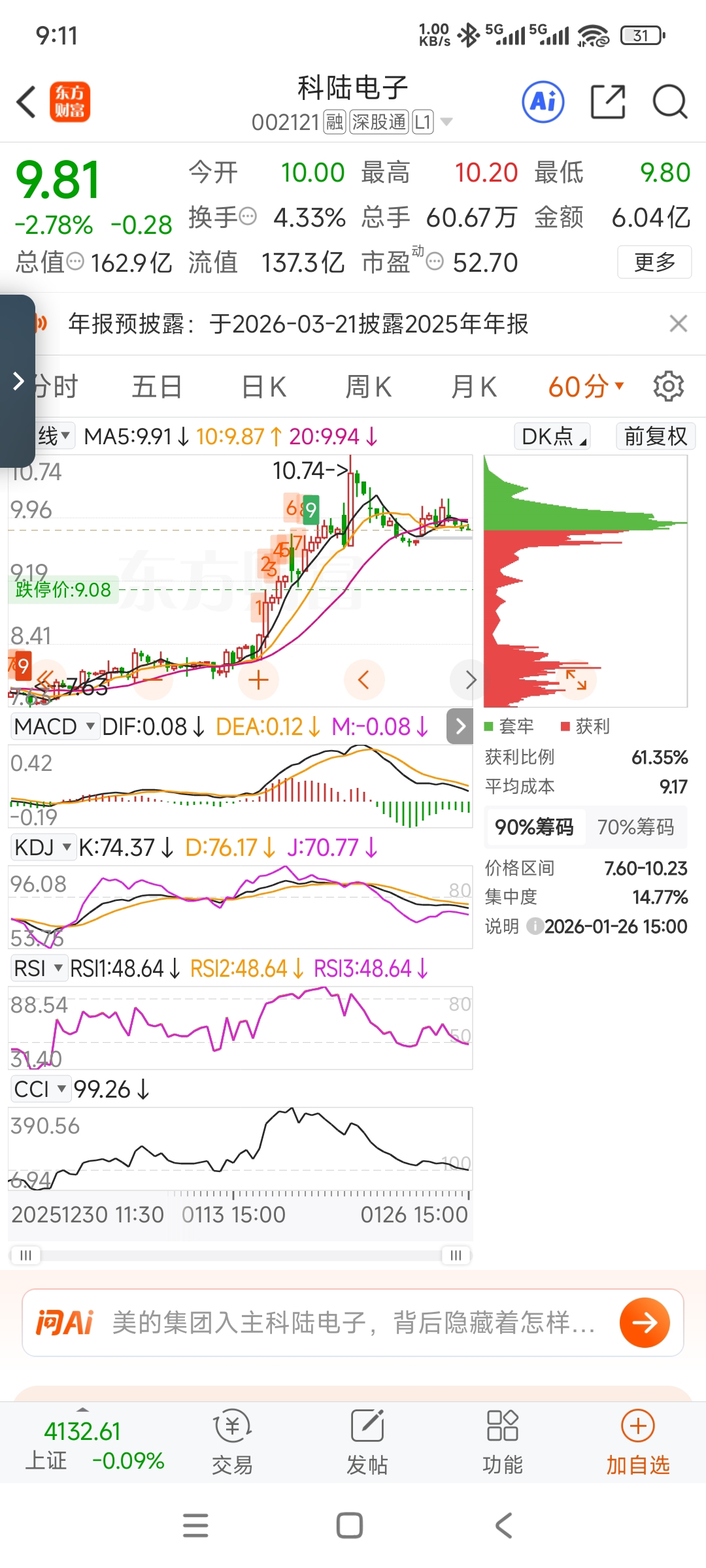This screenshot has height=1568, width=706.
Task: Select the 周K chart tab
Action: (x=369, y=387)
